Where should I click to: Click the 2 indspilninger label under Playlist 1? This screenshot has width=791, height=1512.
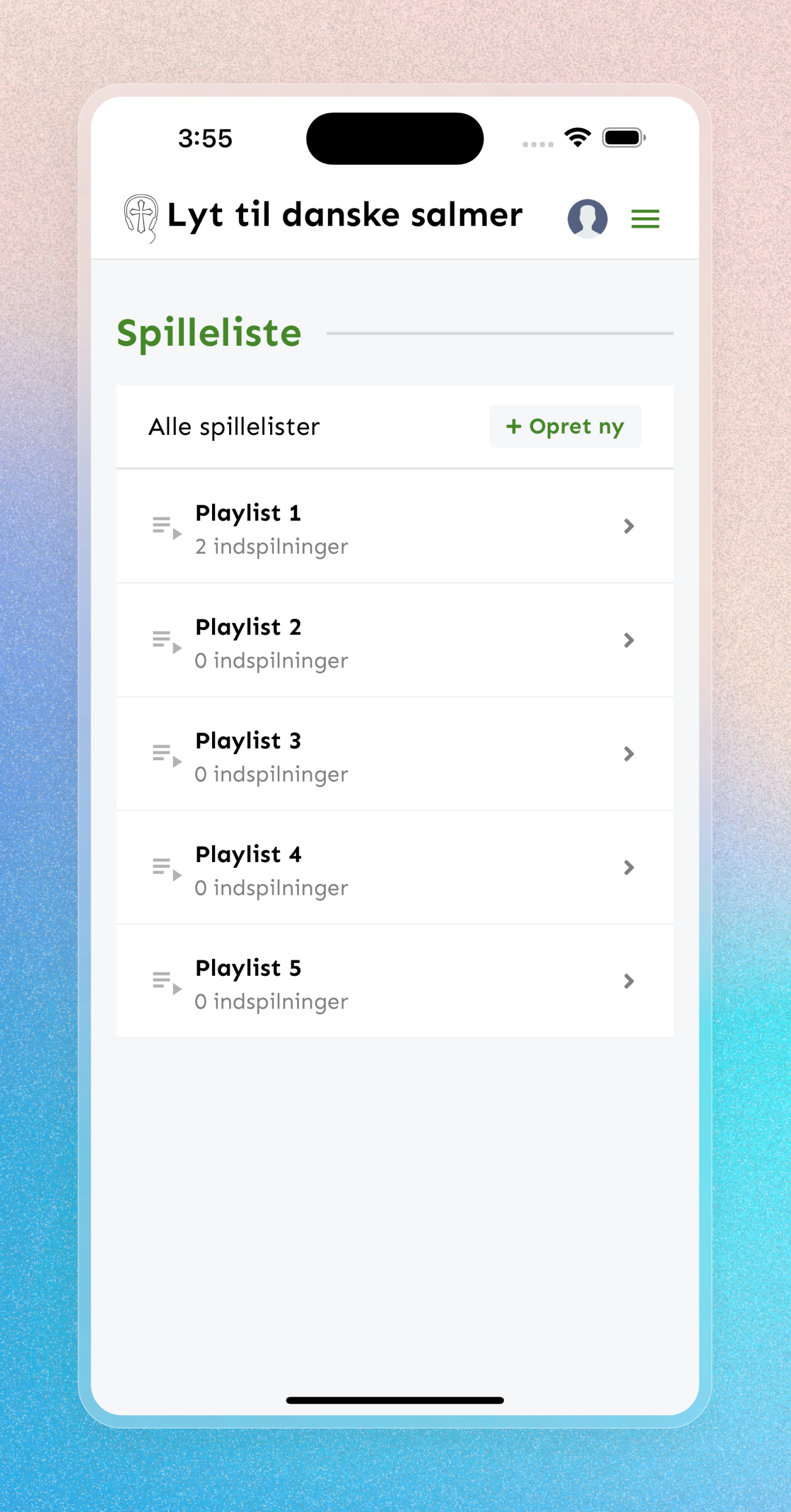click(271, 546)
